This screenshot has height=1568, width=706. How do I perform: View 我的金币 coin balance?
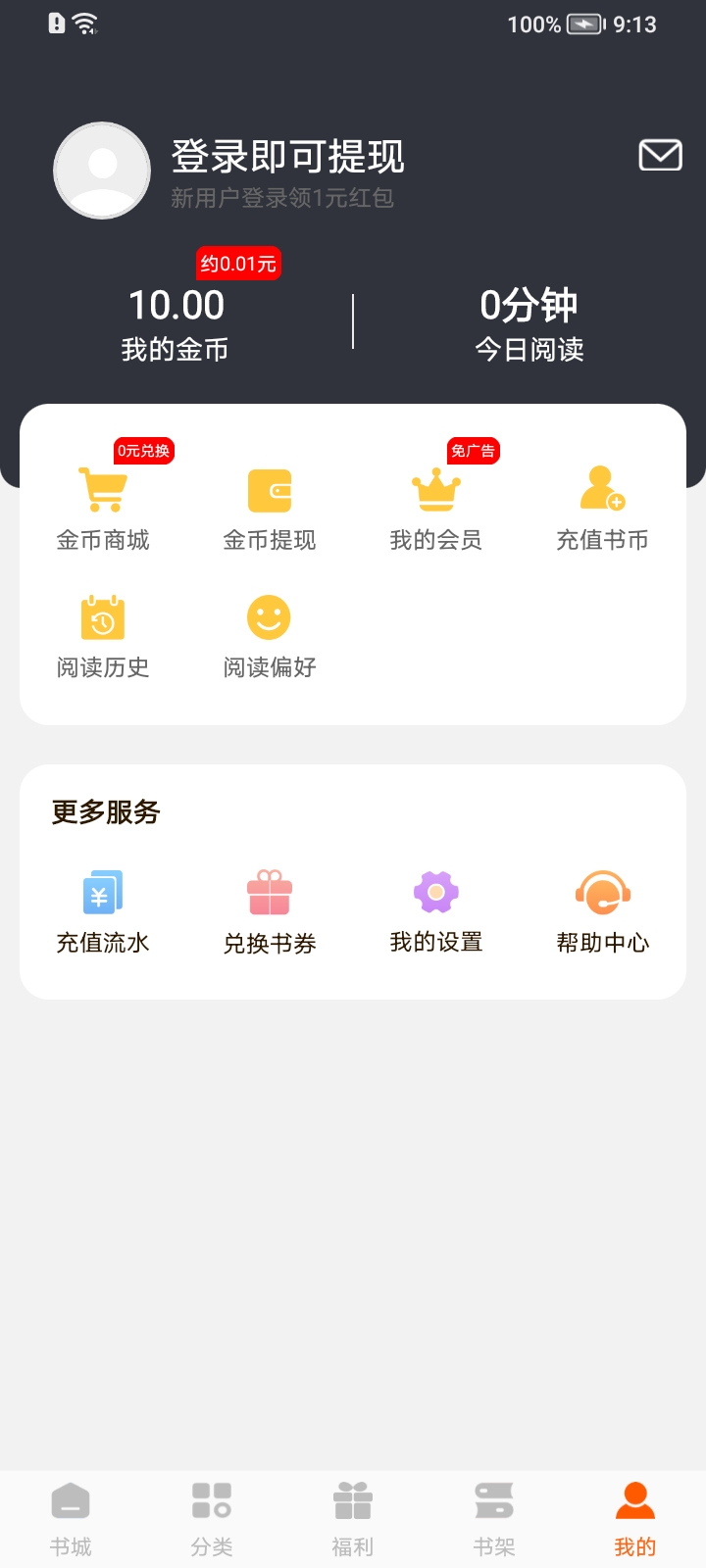pos(176,325)
